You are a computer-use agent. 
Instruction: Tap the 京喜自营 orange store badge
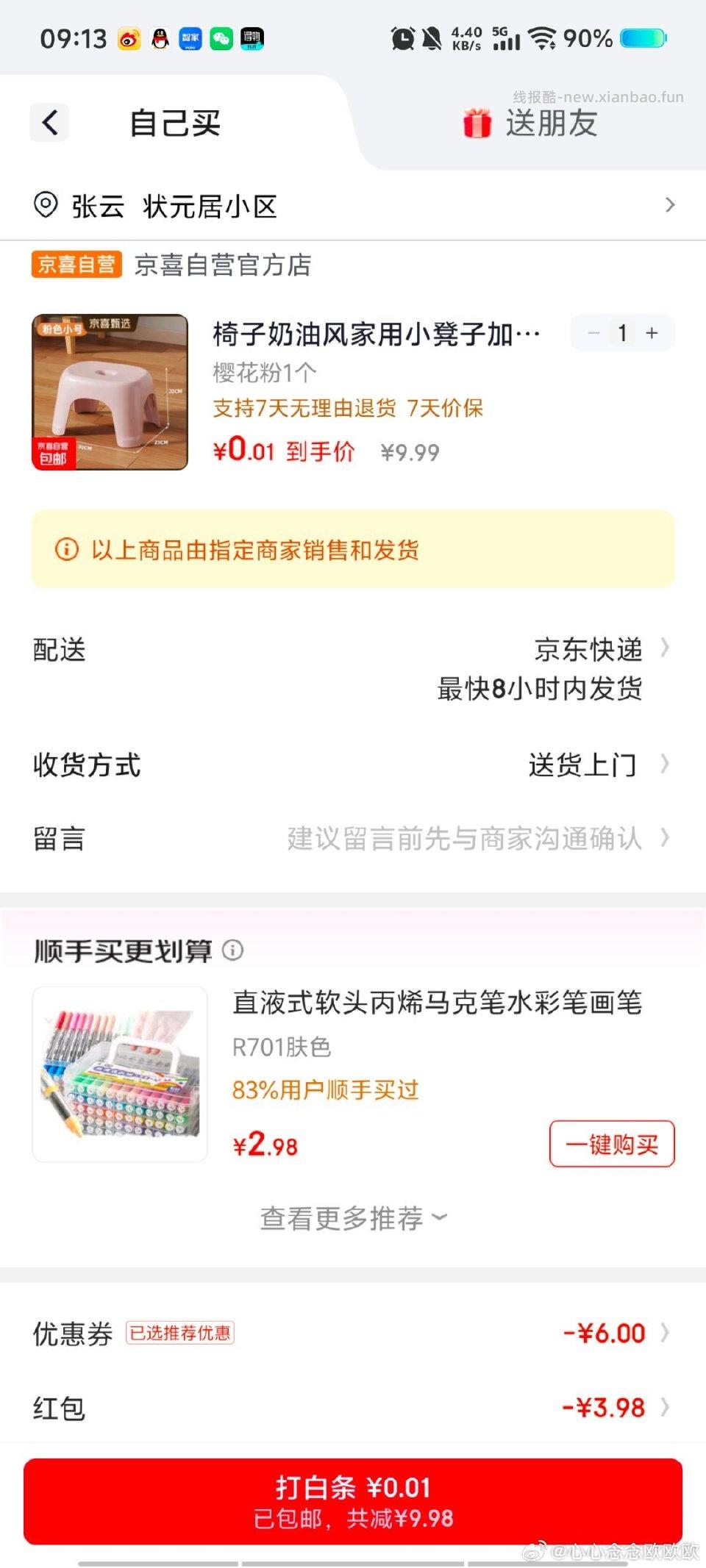(x=76, y=266)
